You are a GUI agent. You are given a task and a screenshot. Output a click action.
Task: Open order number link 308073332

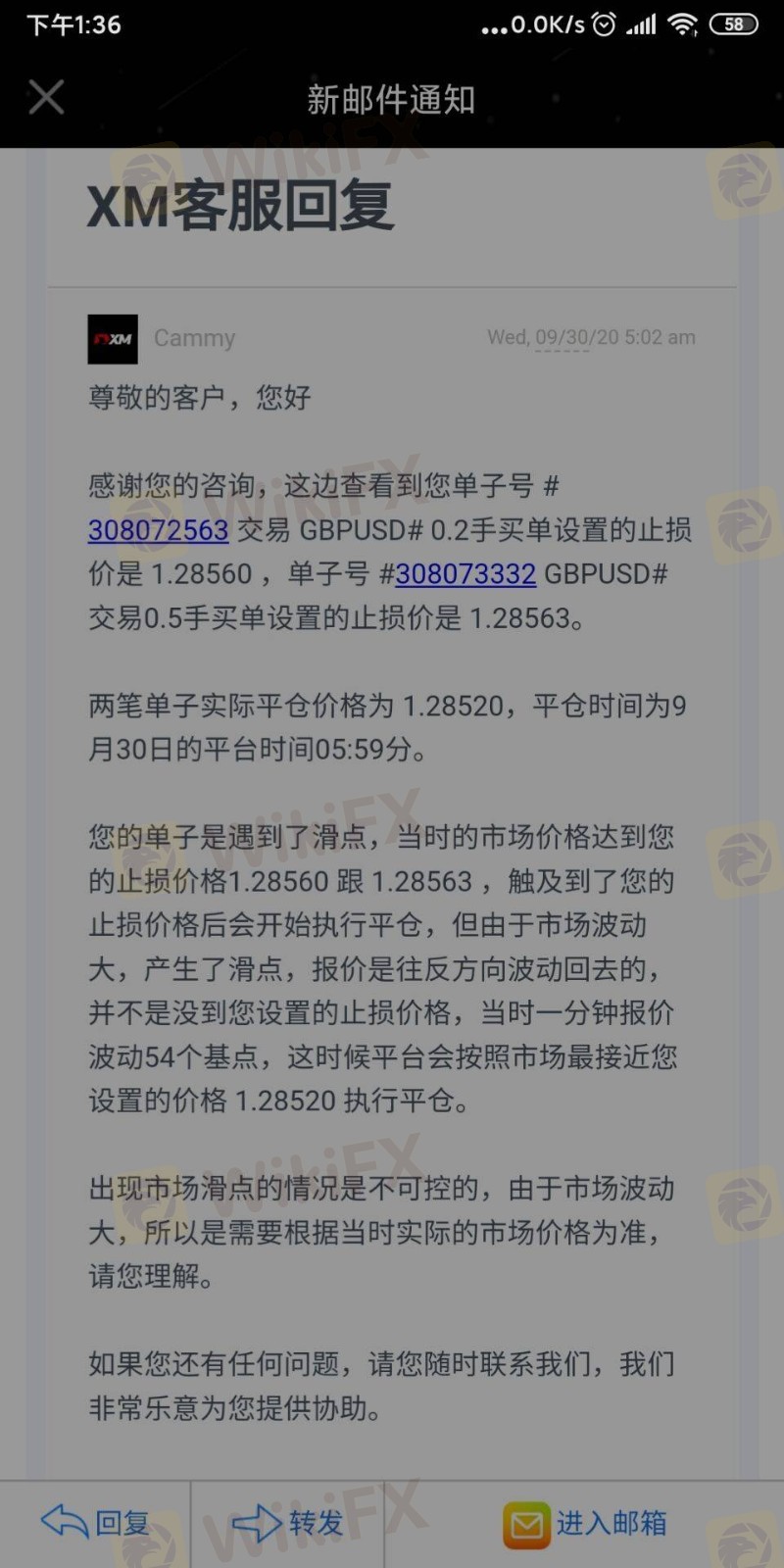(x=465, y=574)
